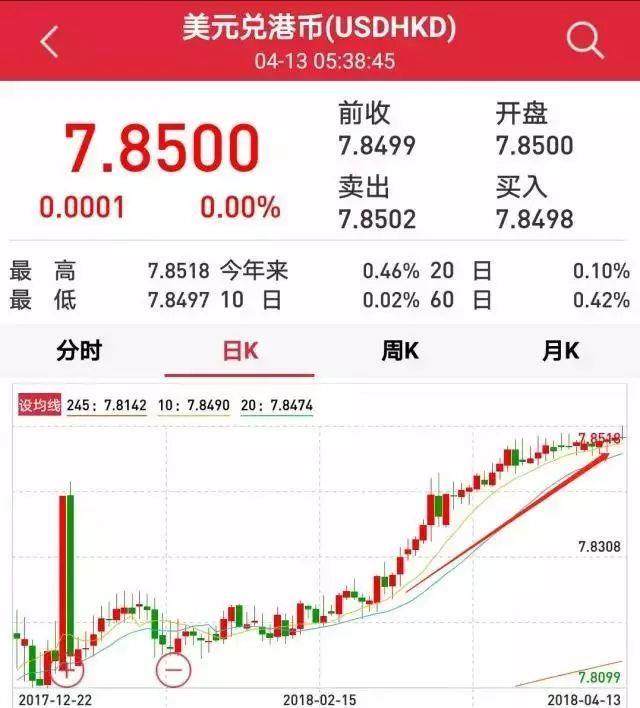This screenshot has height=708, width=640.
Task: Go back using the top-left arrow
Action: [48, 42]
